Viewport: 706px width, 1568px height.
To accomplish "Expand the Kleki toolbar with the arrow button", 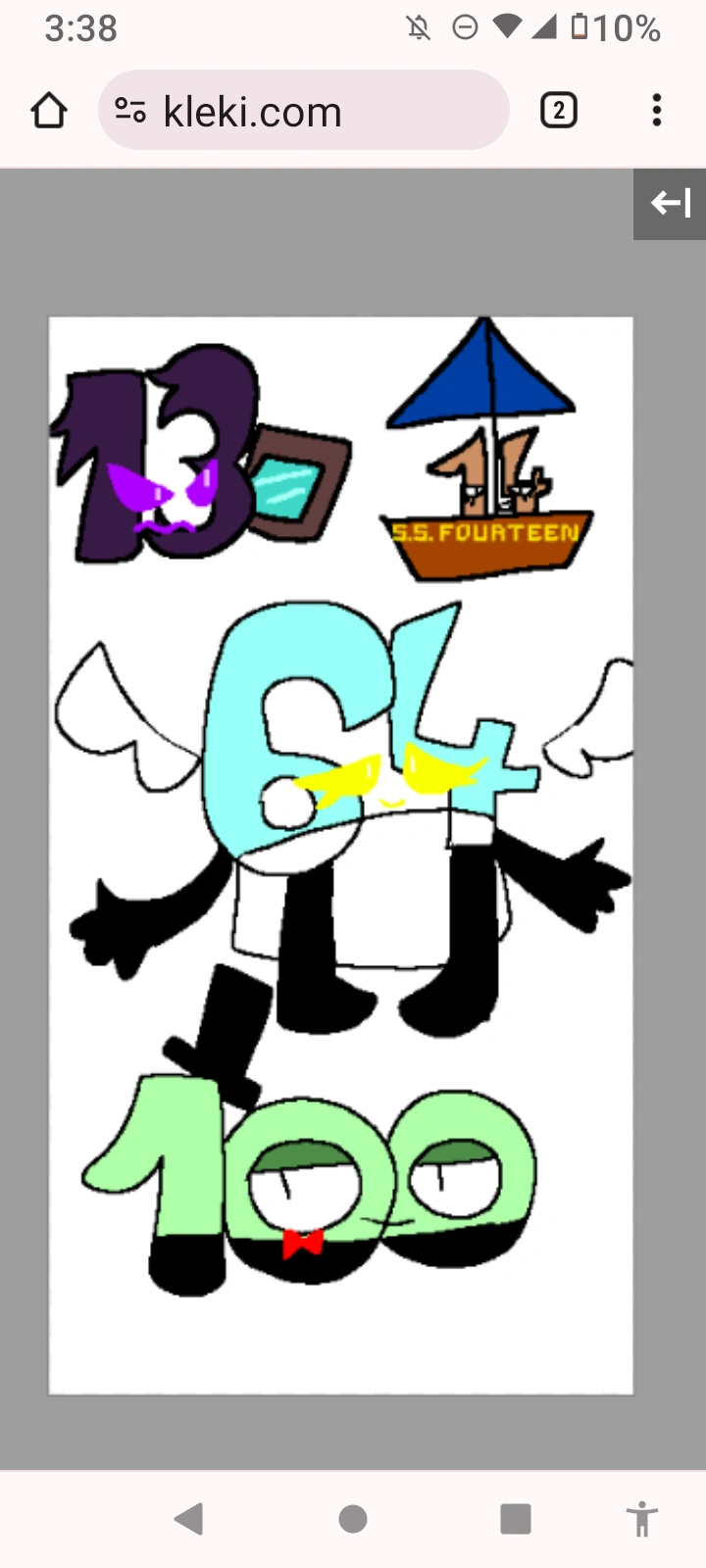I will pos(670,204).
